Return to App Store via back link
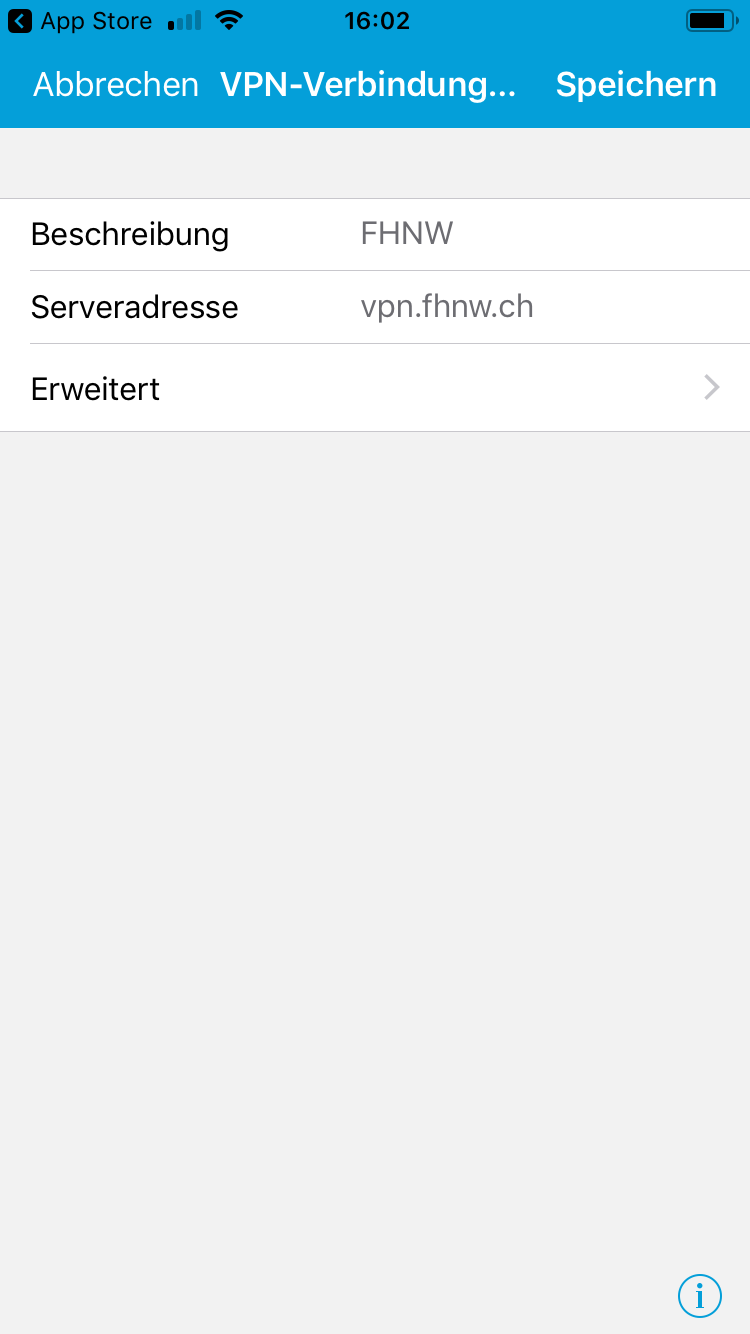Viewport: 750px width, 1334px height. pos(80,21)
